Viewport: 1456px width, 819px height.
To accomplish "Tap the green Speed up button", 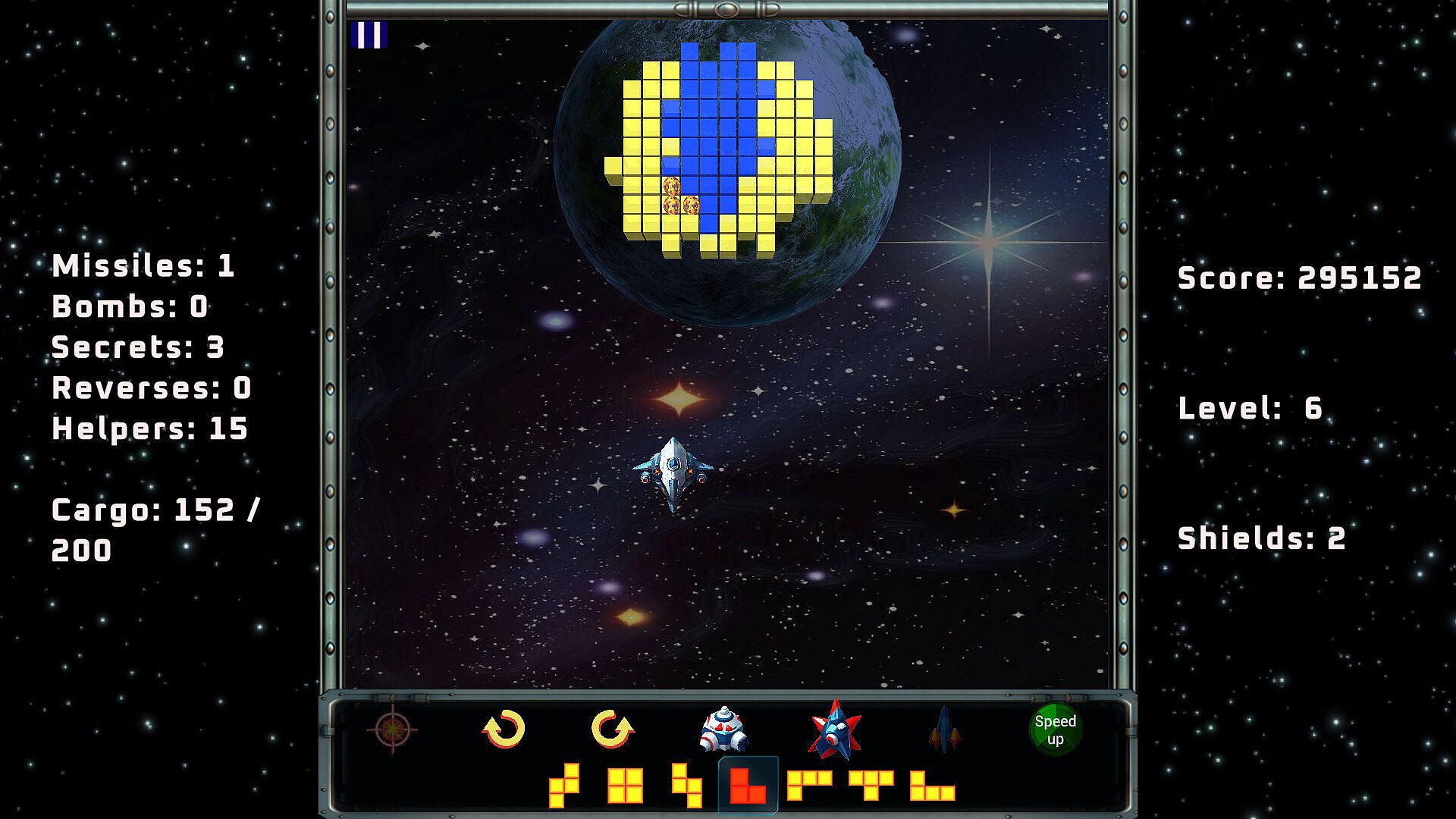I will point(1055,730).
